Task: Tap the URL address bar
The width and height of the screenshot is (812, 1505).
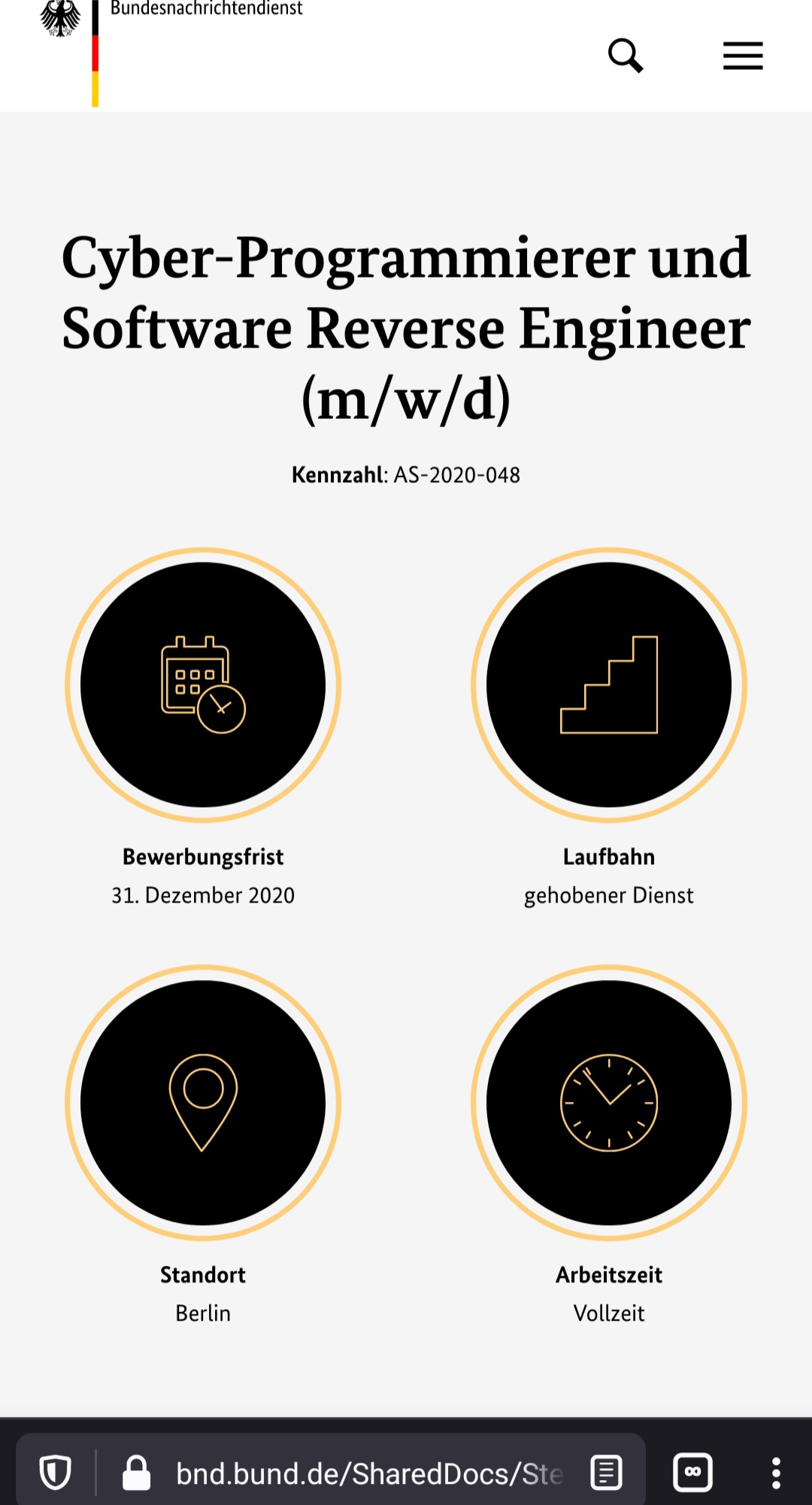Action: click(x=368, y=1473)
